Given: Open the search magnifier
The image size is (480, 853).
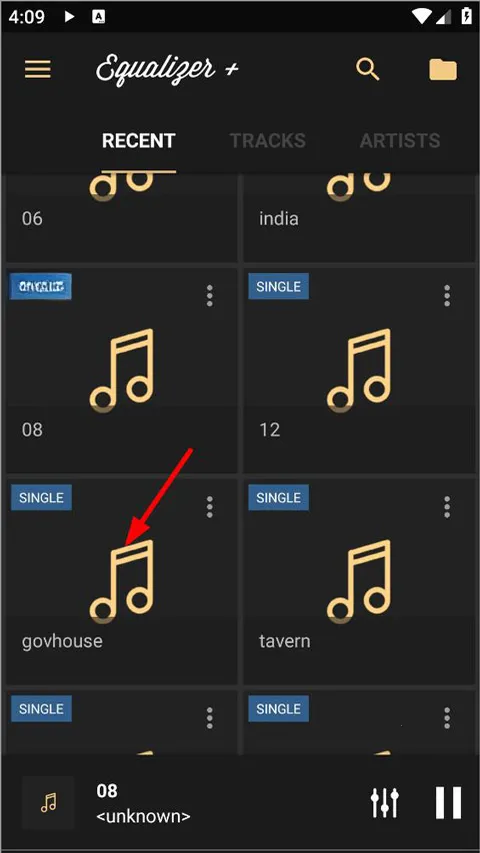Looking at the screenshot, I should [x=368, y=70].
